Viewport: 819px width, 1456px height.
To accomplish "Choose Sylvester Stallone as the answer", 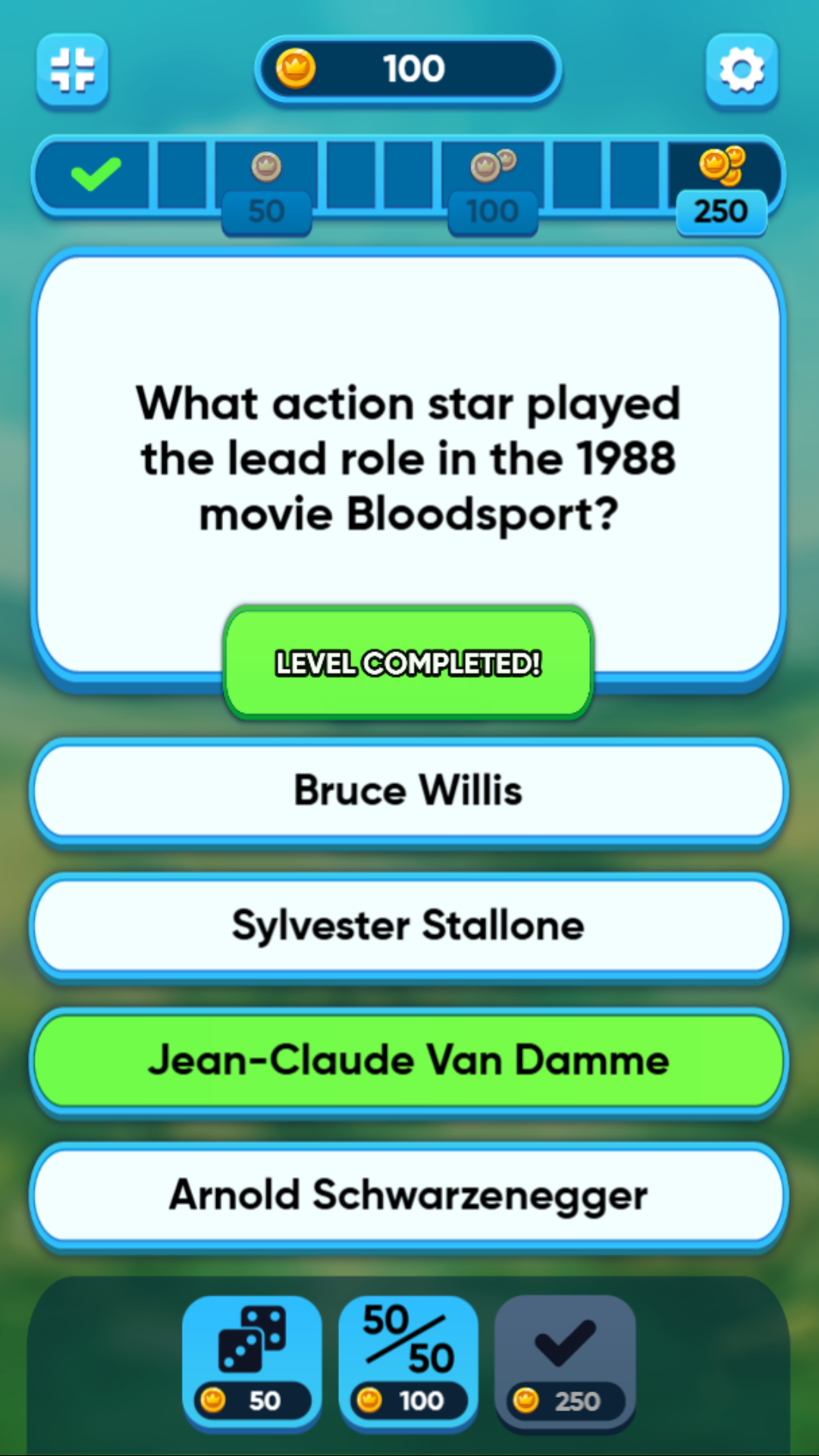I will coord(408,925).
